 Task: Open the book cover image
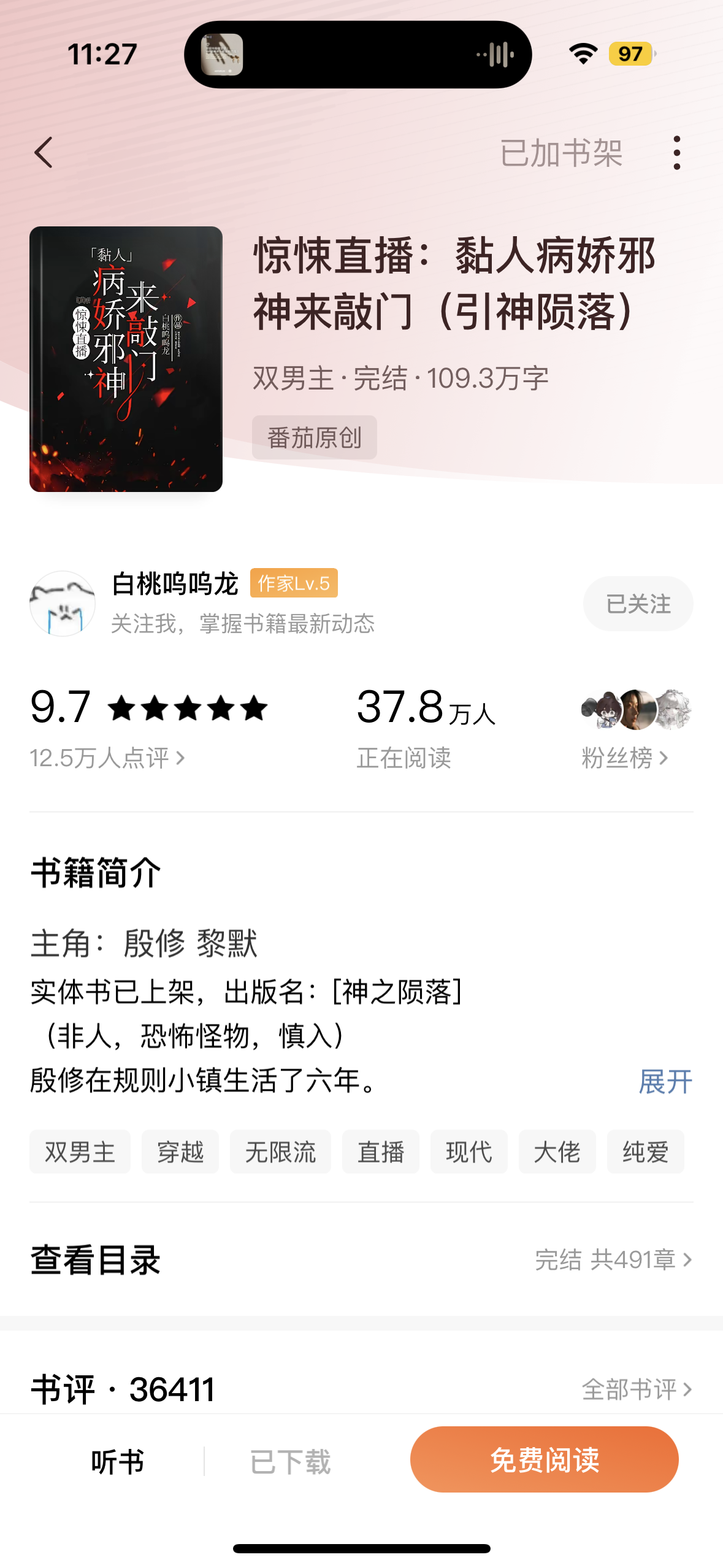[x=126, y=359]
